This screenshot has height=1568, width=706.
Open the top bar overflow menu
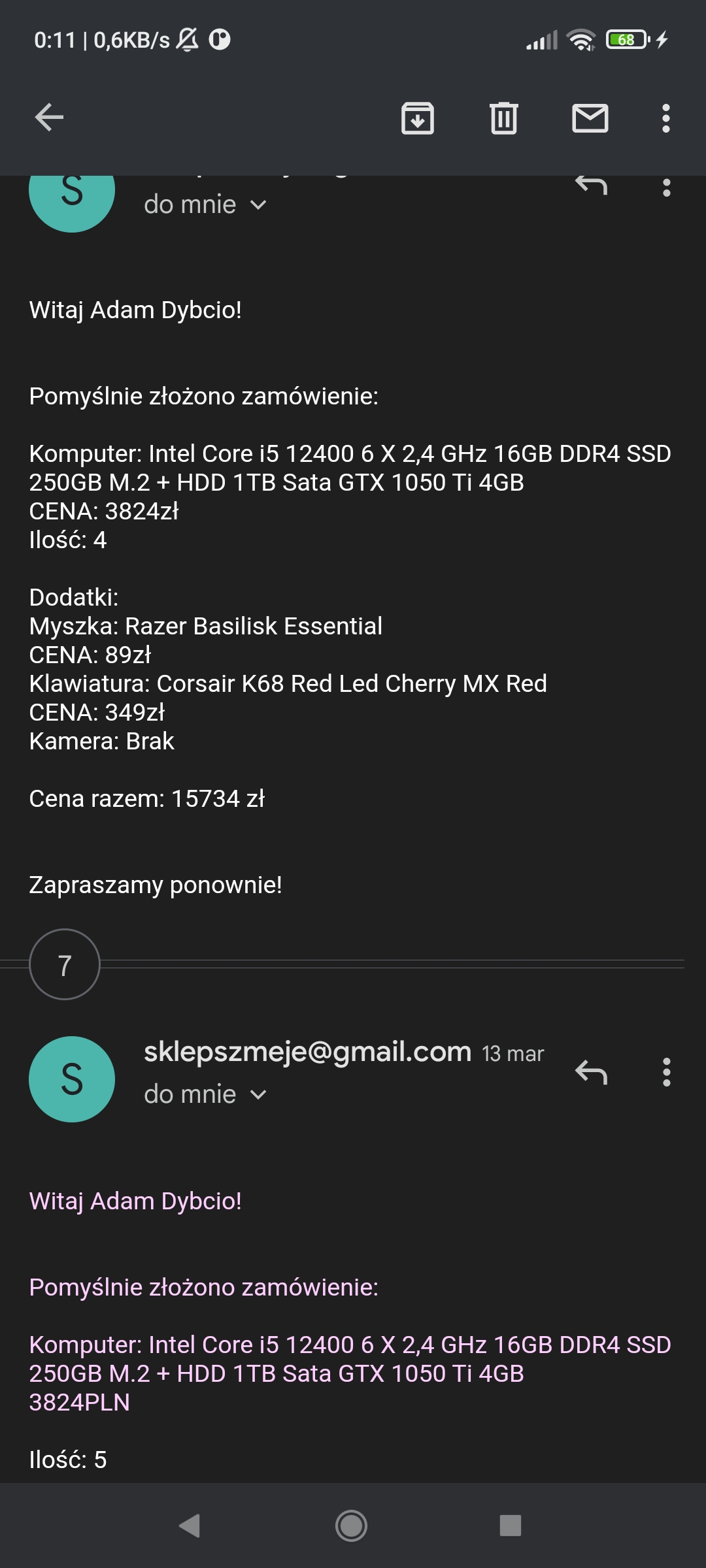click(665, 118)
